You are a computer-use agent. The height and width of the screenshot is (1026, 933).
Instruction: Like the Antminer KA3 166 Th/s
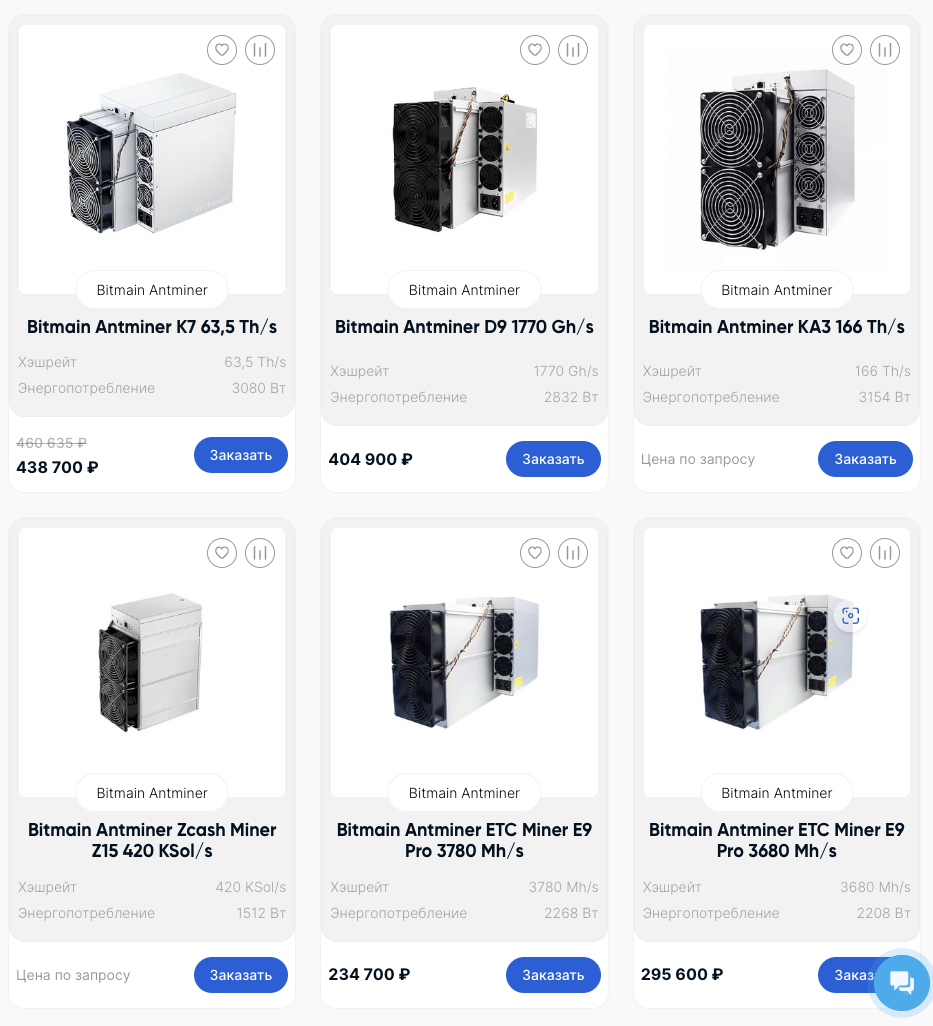coord(847,50)
